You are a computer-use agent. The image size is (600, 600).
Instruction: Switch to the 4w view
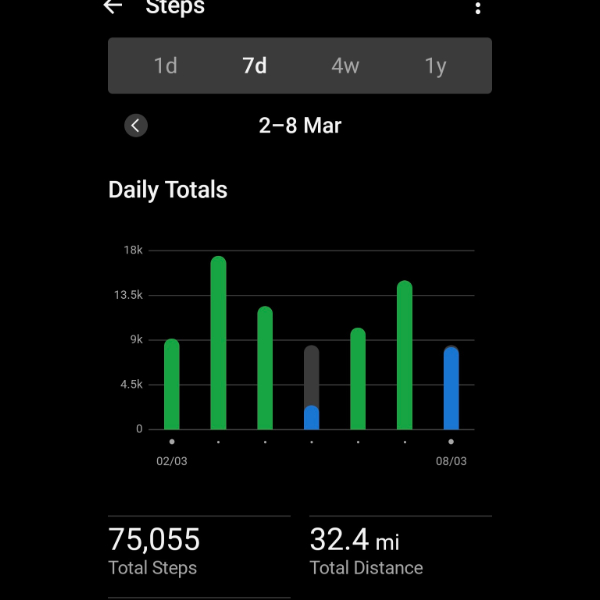point(345,66)
